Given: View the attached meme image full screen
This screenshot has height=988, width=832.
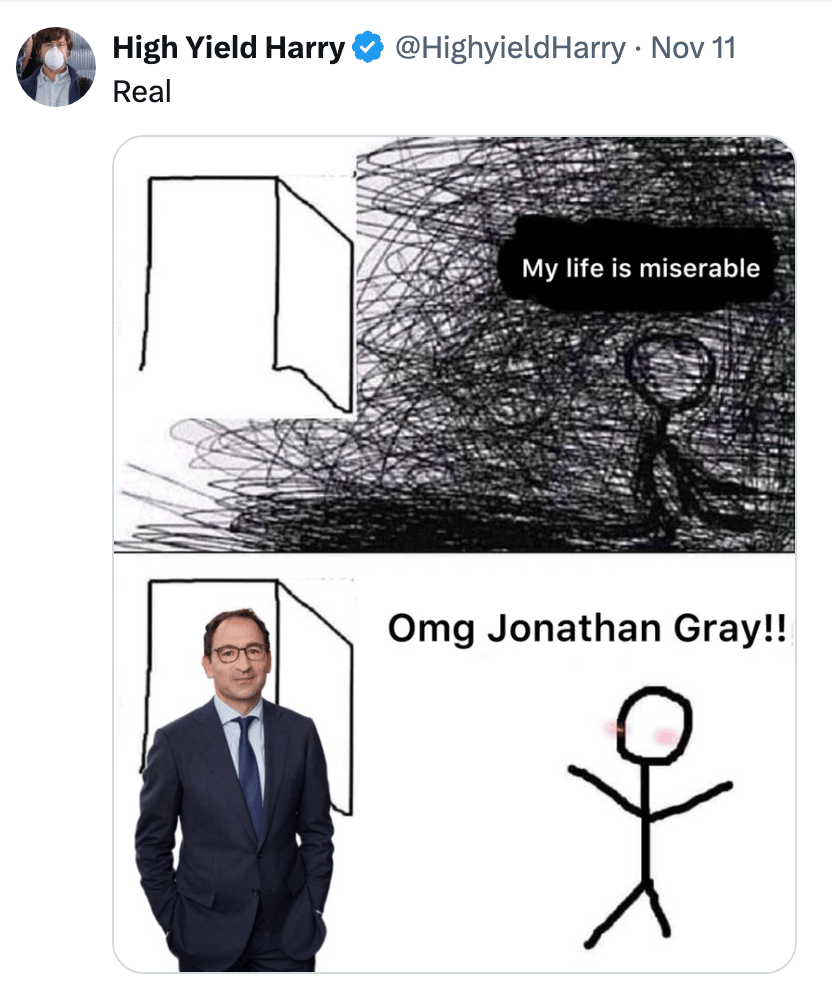Looking at the screenshot, I should 455,553.
